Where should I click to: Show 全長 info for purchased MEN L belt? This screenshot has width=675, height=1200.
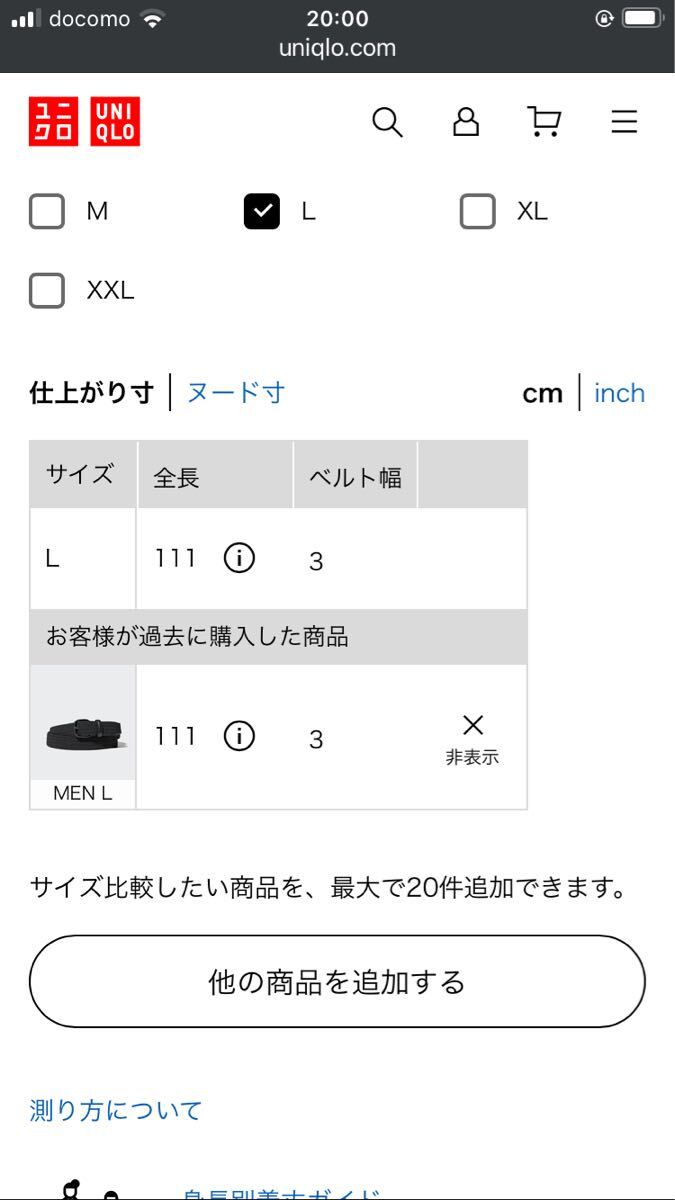(x=239, y=737)
